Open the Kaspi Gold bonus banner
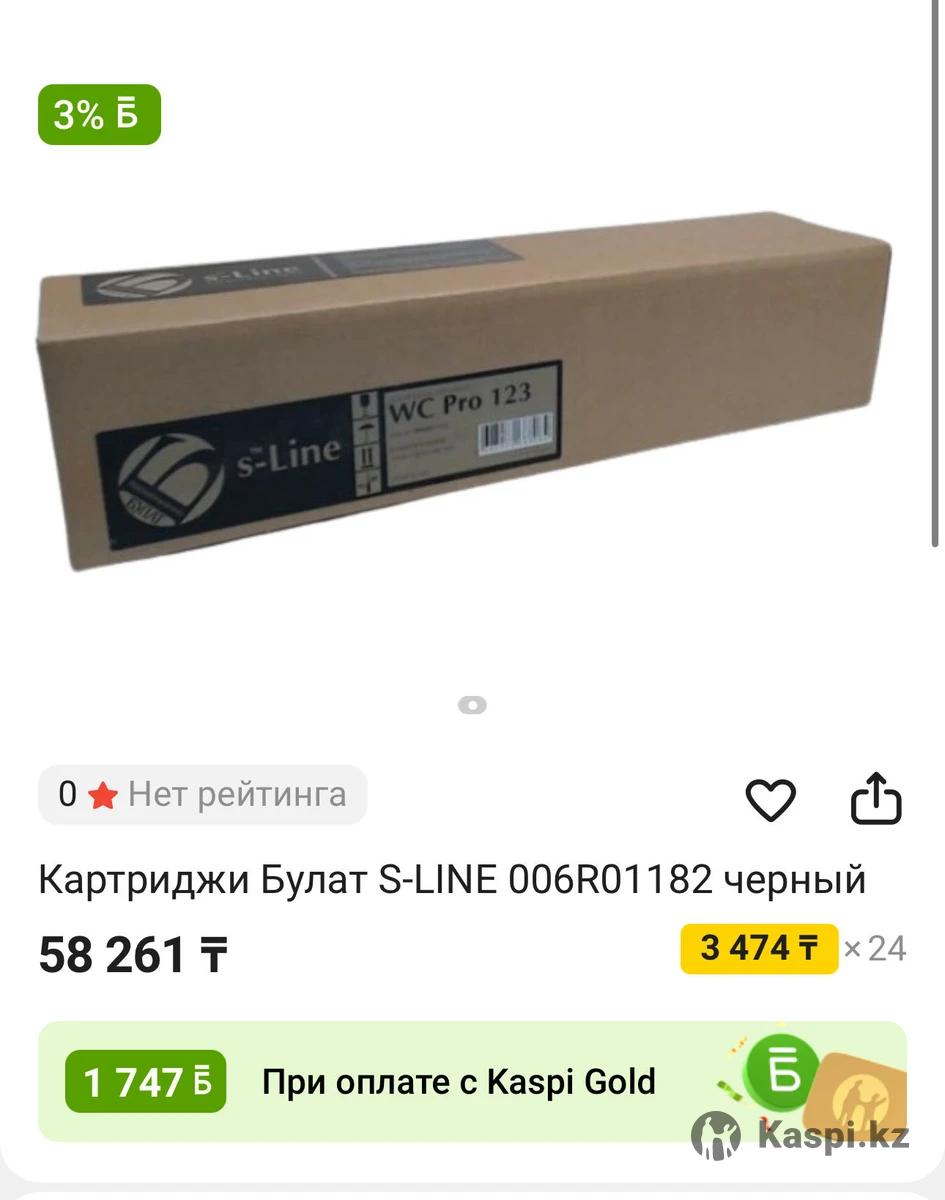 pyautogui.click(x=472, y=1082)
